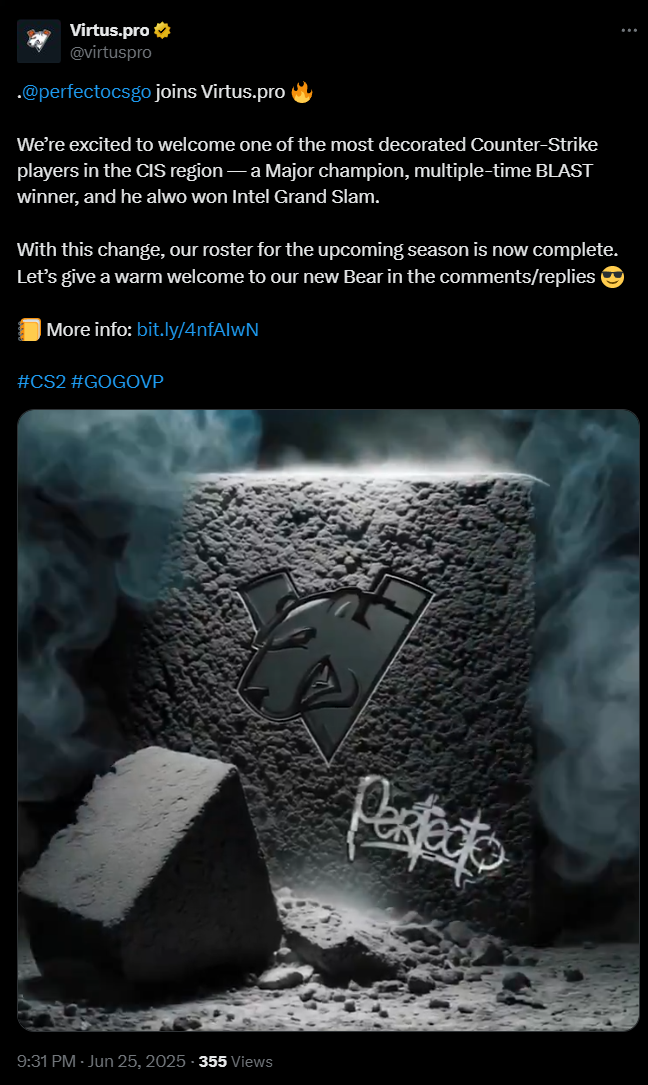The image size is (648, 1085).
Task: Follow the bit.ly/4nfAIwN link
Action: pyautogui.click(x=197, y=329)
